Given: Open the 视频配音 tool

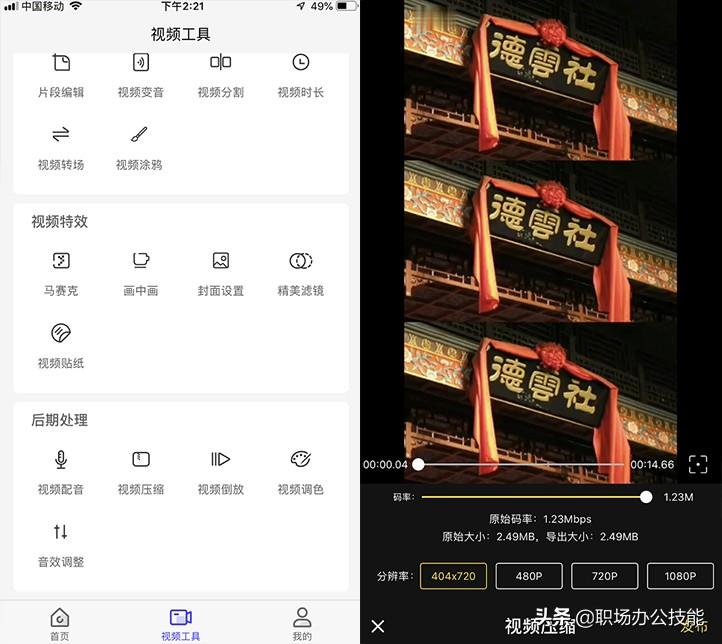Looking at the screenshot, I should tap(61, 471).
